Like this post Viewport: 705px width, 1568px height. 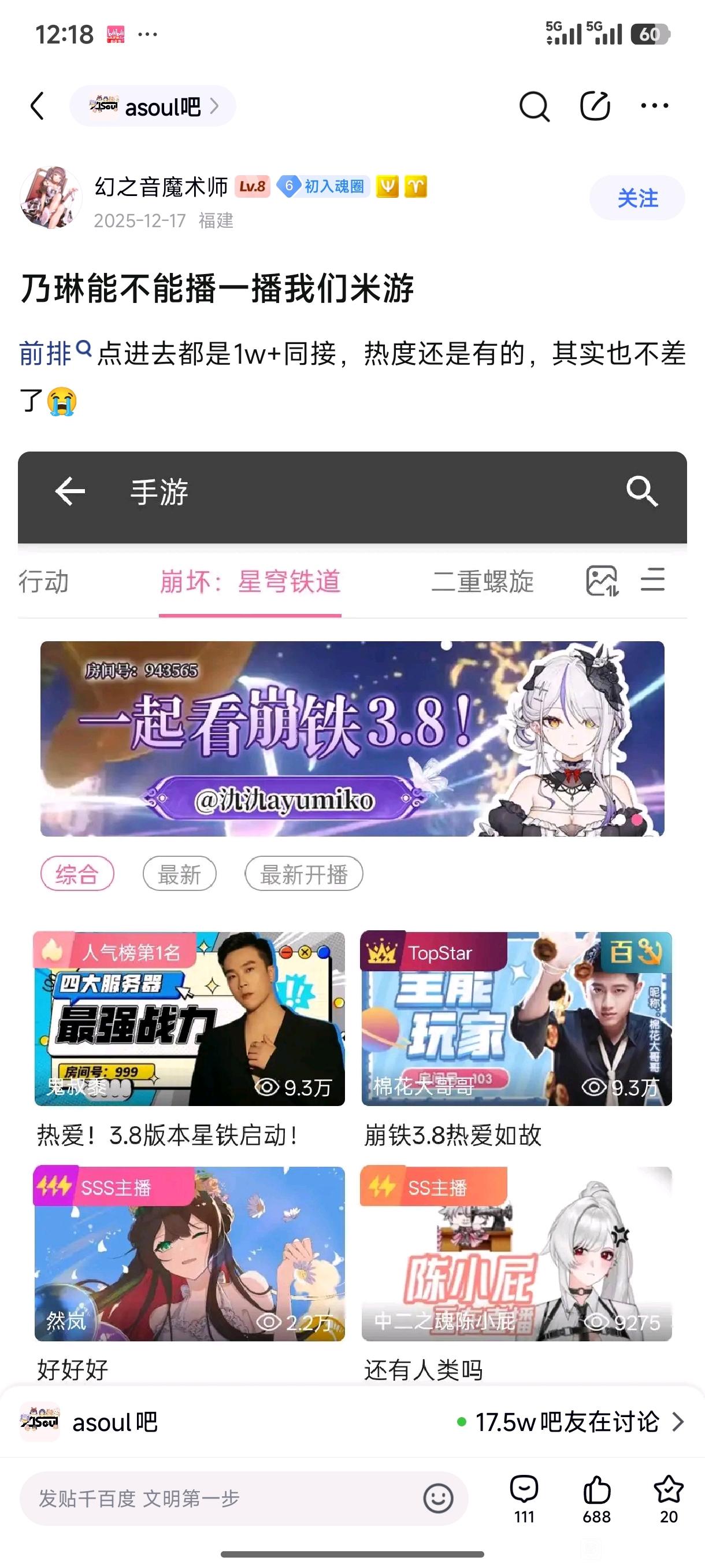[x=596, y=1498]
